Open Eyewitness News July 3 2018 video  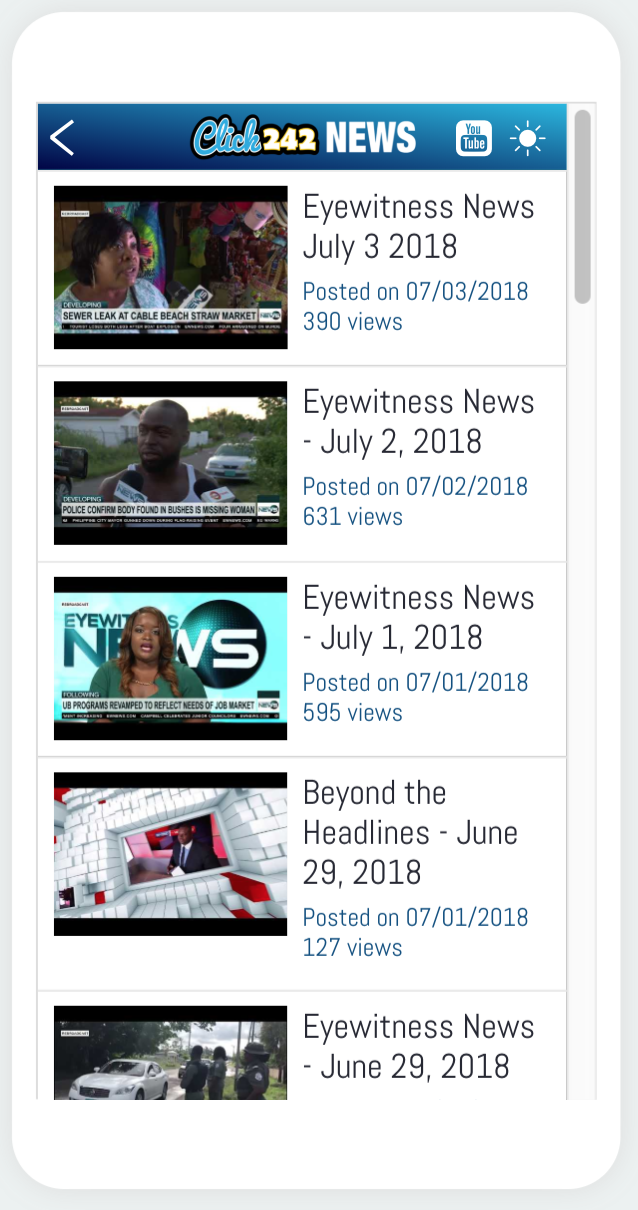[x=302, y=267]
